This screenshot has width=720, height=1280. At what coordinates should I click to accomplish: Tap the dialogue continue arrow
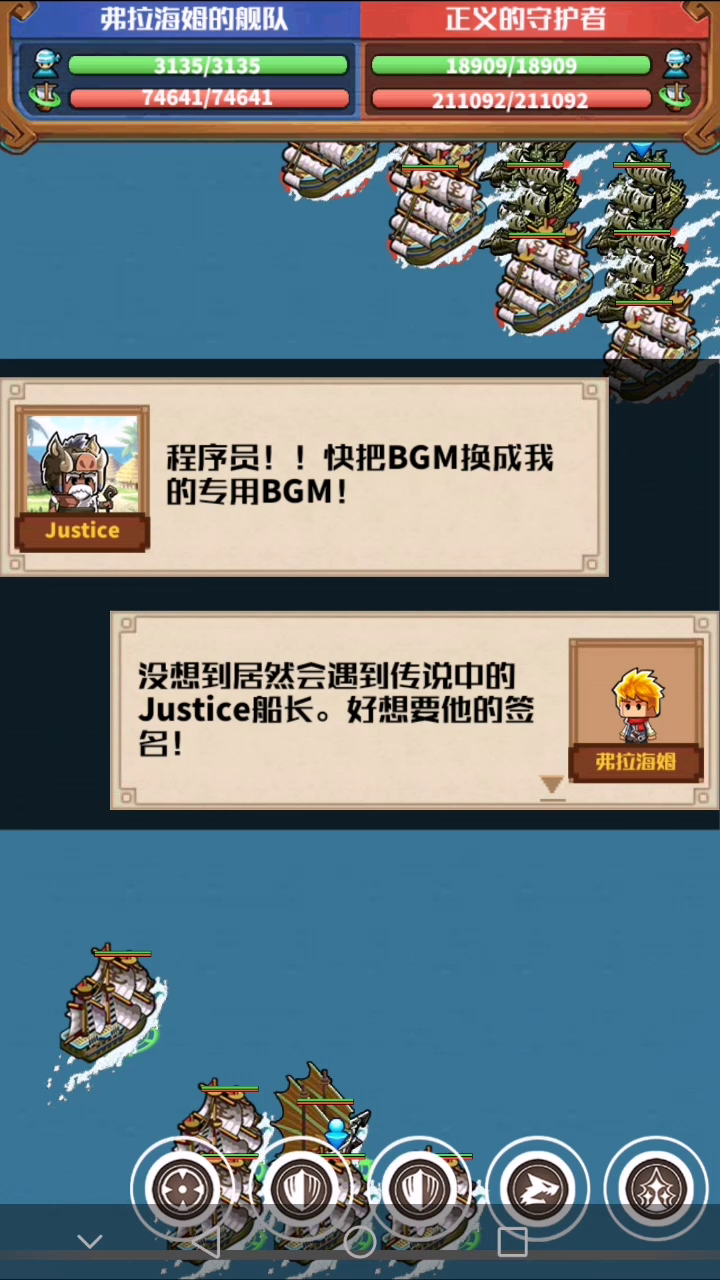(552, 787)
